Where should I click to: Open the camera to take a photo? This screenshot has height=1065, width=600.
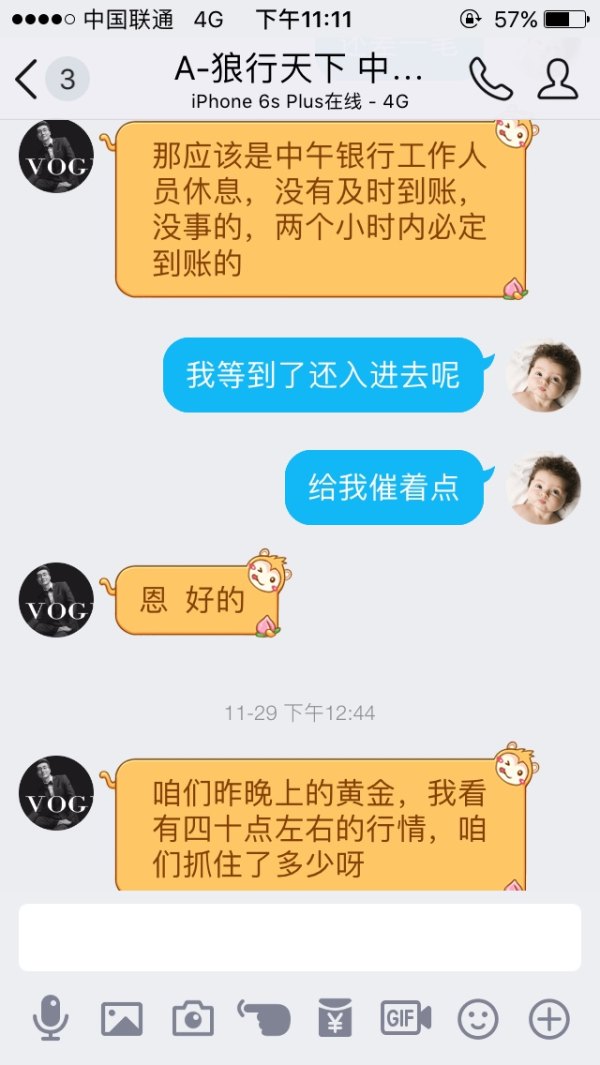coord(193,1019)
